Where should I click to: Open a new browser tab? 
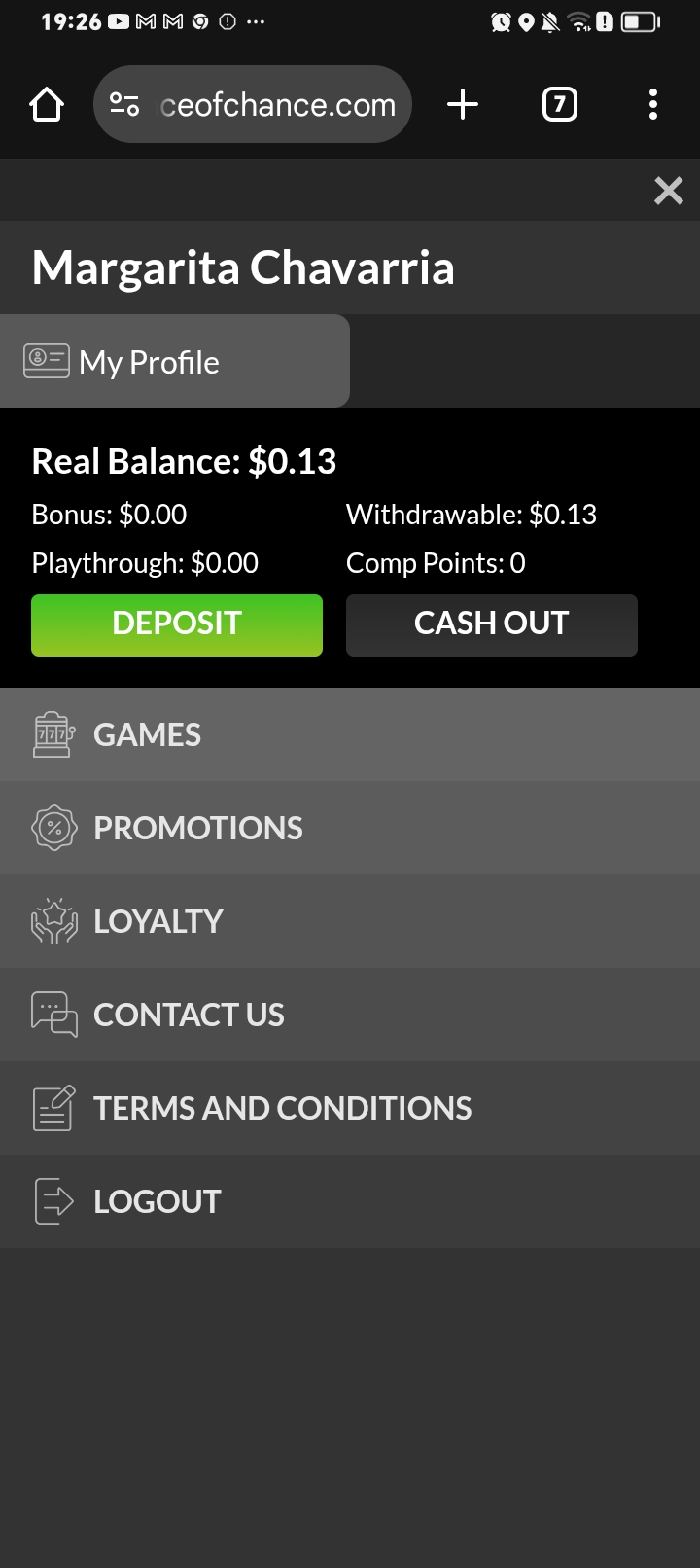click(x=463, y=104)
